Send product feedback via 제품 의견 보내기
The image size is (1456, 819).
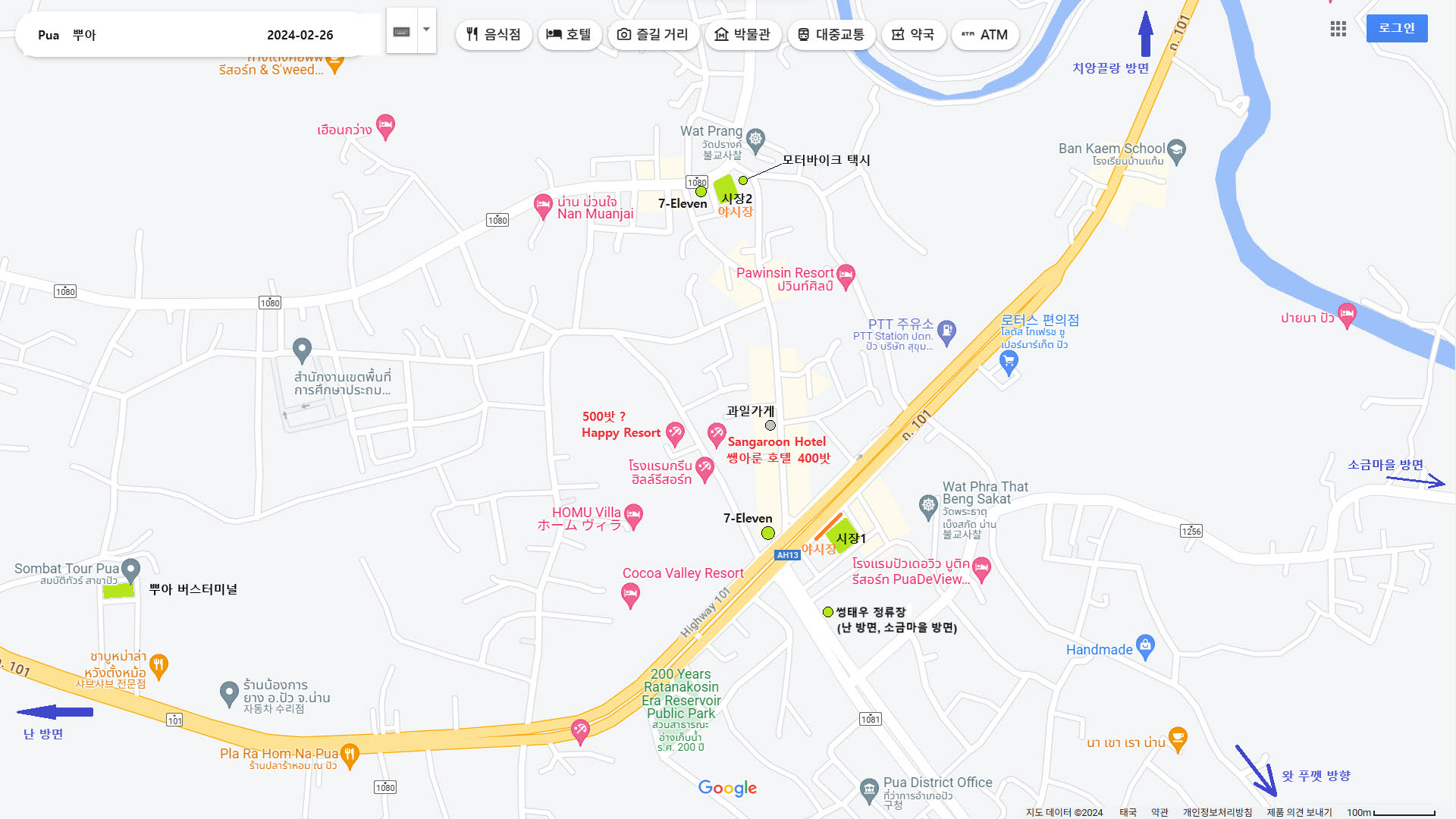[1299, 812]
